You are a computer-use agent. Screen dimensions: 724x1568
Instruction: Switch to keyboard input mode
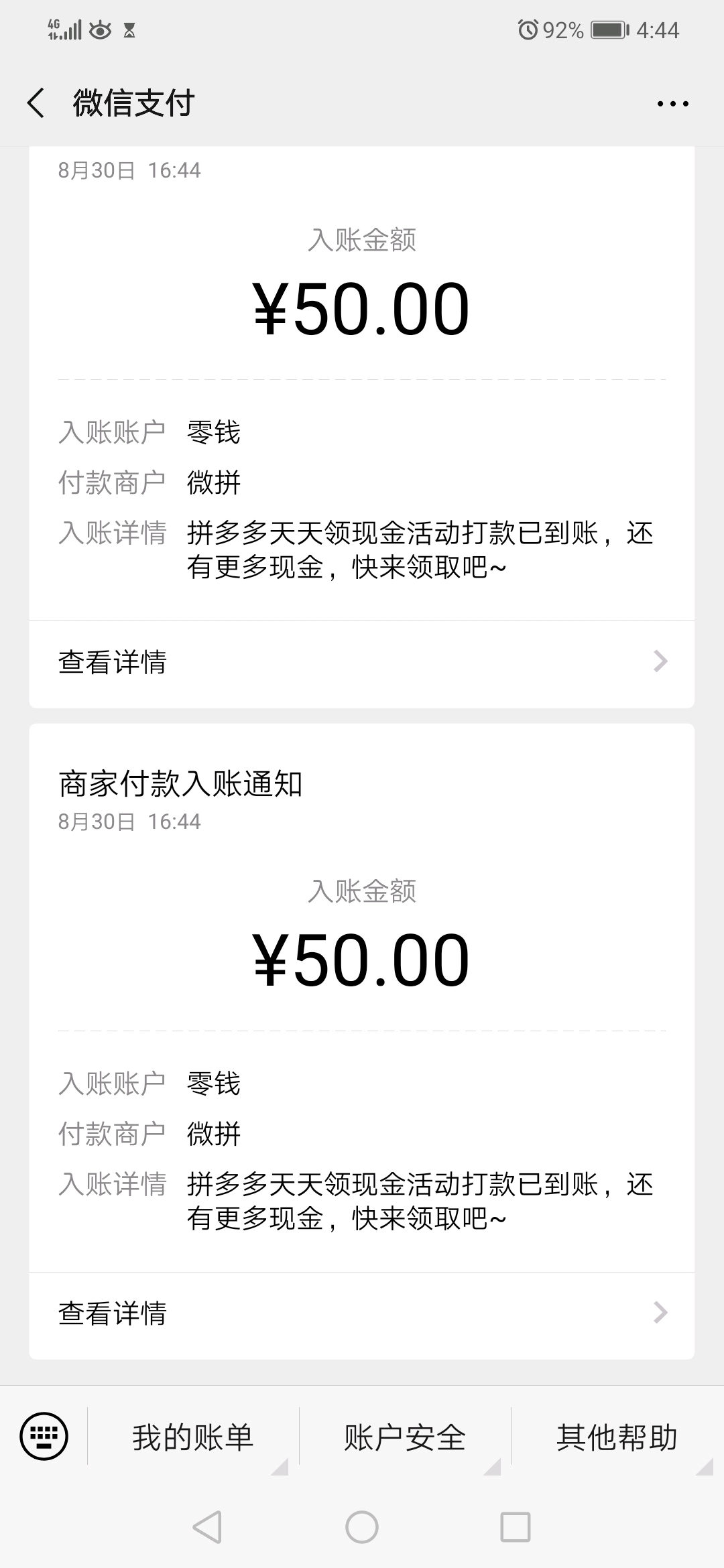[44, 1436]
